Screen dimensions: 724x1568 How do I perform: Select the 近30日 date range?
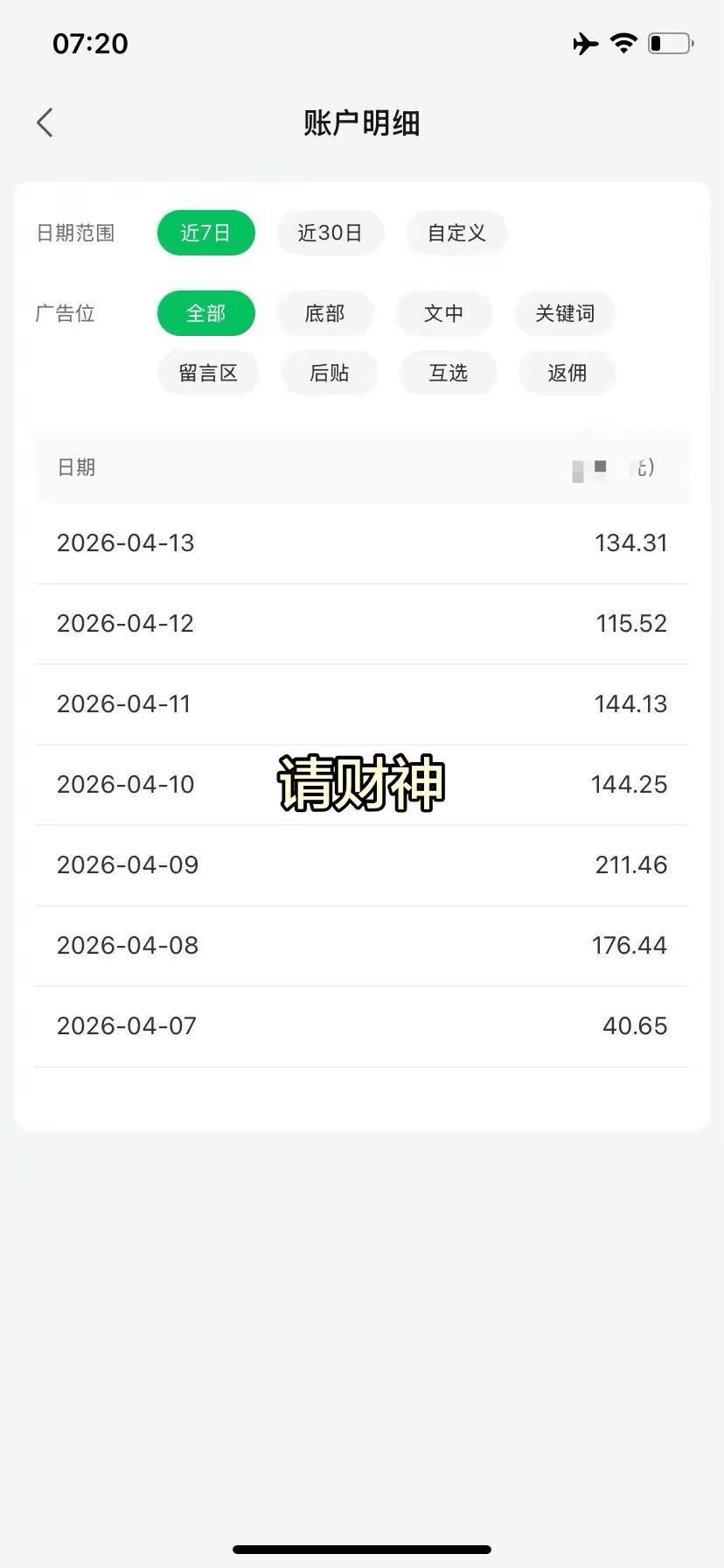[x=331, y=233]
